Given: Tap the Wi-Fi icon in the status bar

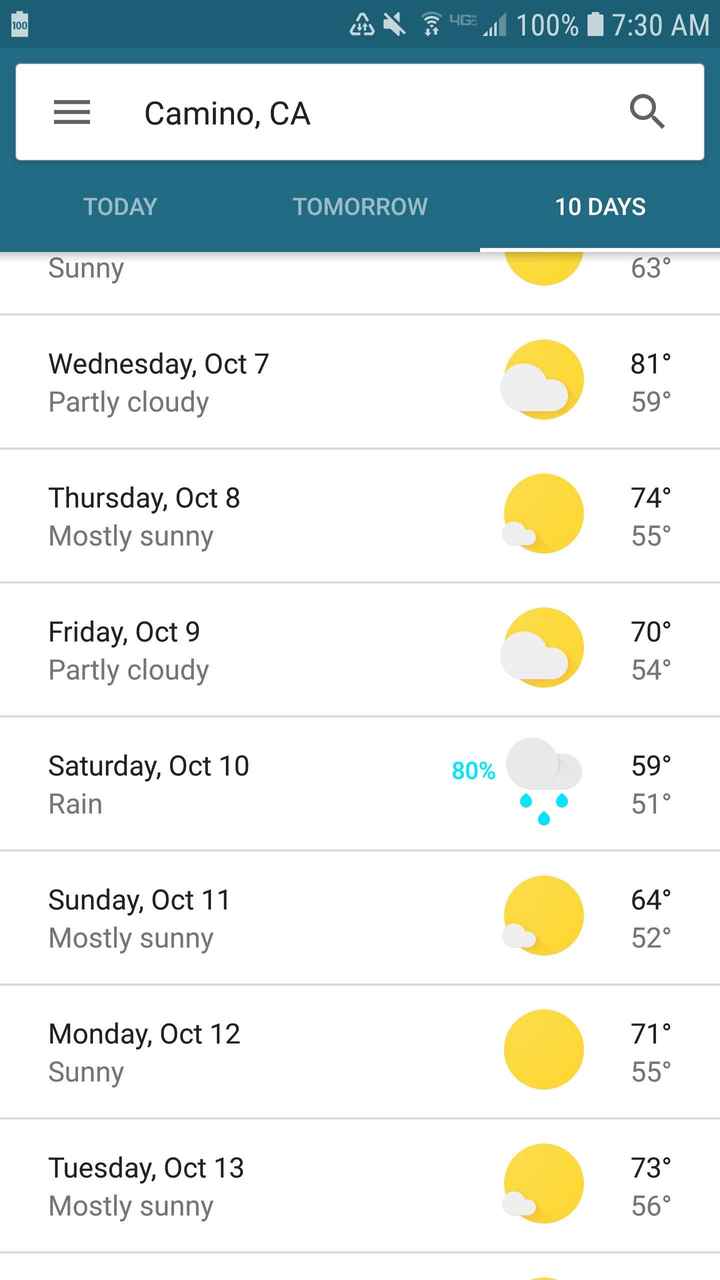Looking at the screenshot, I should tap(432, 24).
